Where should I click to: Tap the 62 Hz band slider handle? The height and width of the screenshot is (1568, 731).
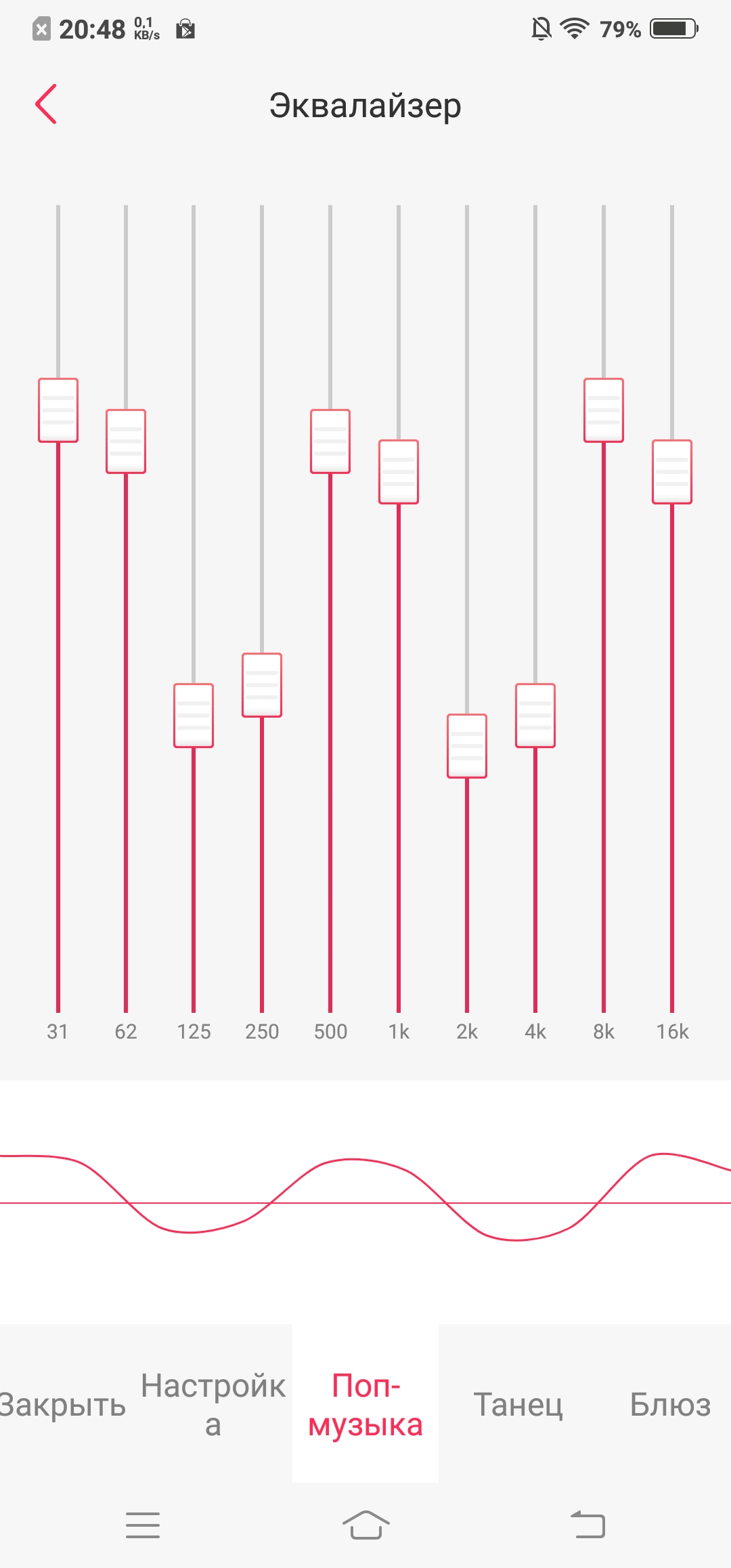(x=126, y=441)
